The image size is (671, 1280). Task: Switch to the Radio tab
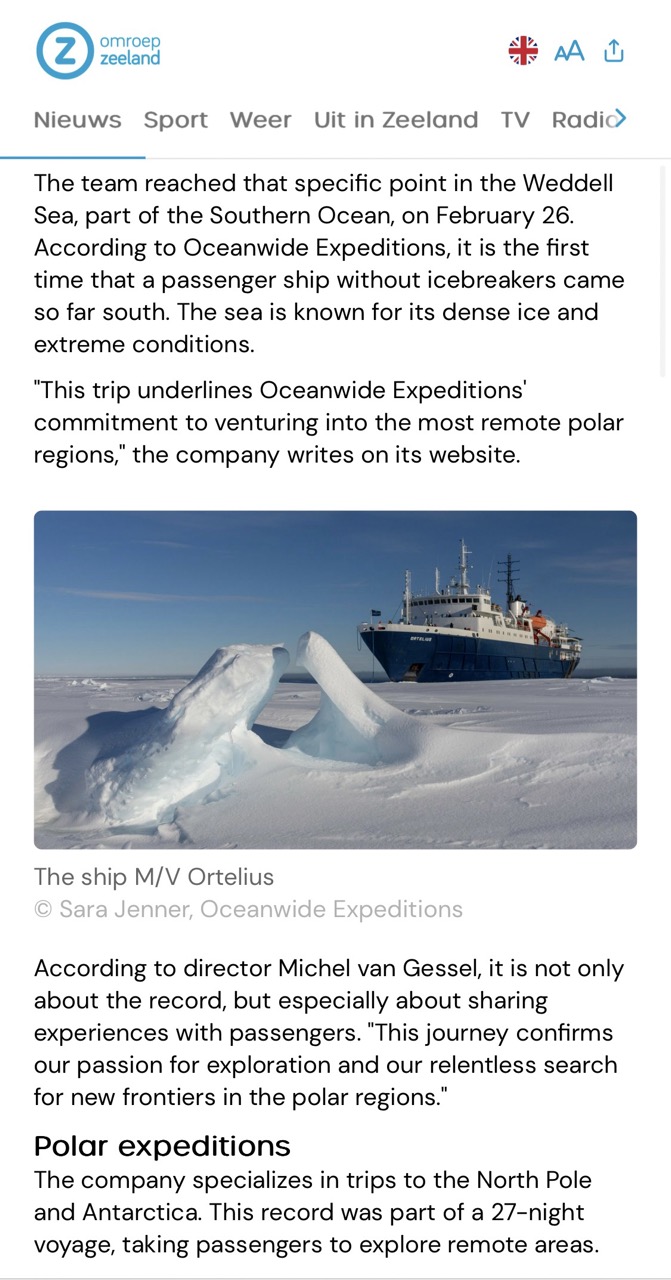pyautogui.click(x=580, y=120)
